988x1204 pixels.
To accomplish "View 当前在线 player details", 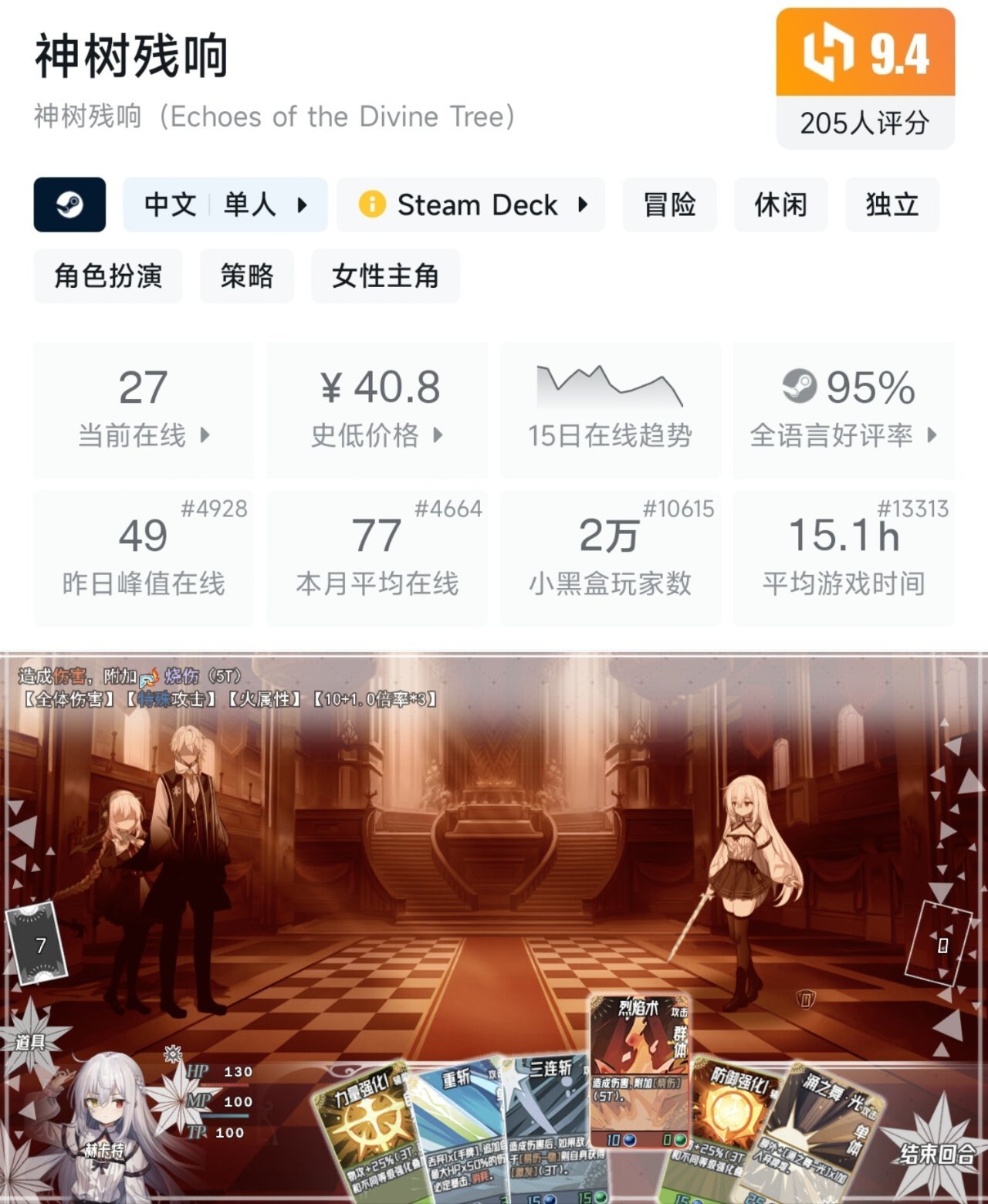I will coord(144,410).
